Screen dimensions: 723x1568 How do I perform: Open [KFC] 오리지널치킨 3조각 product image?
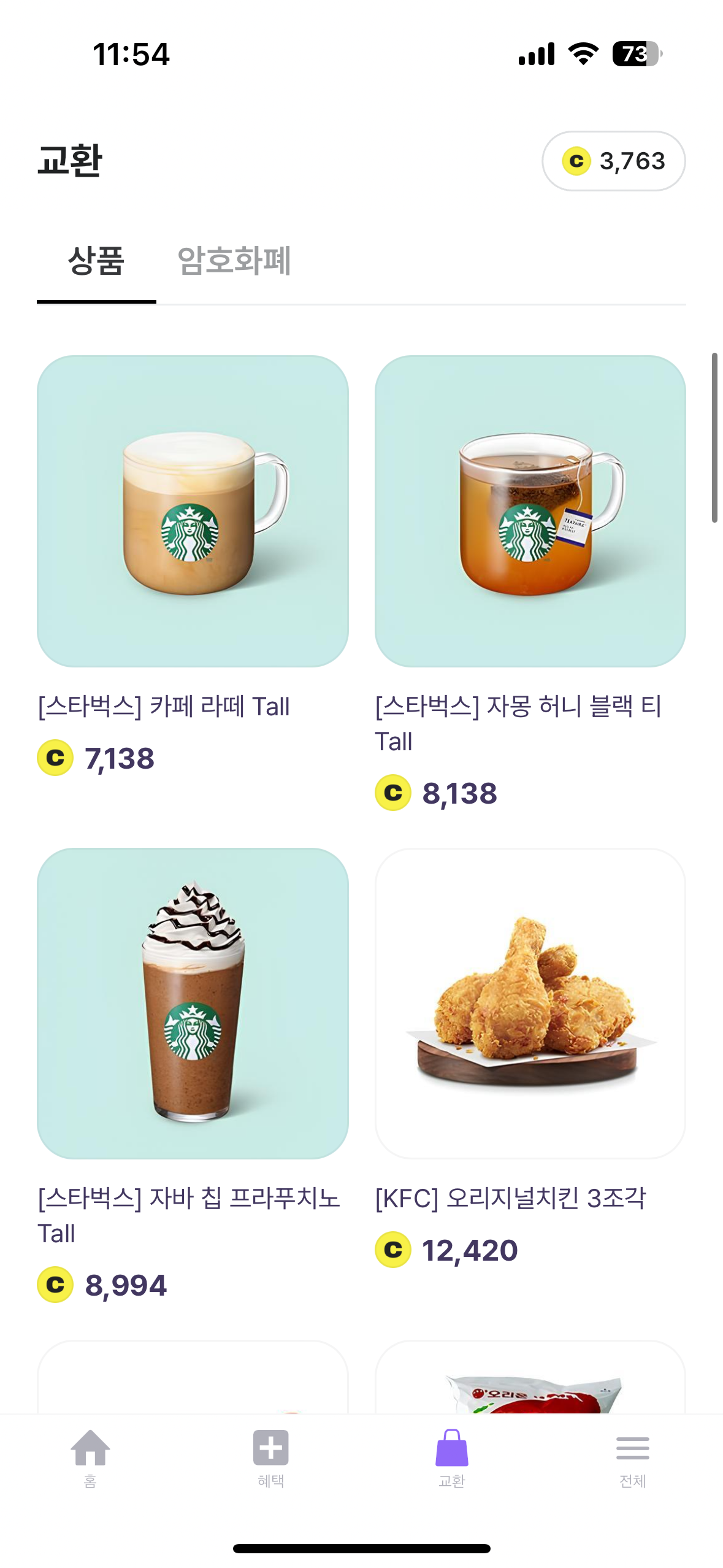(x=531, y=1010)
